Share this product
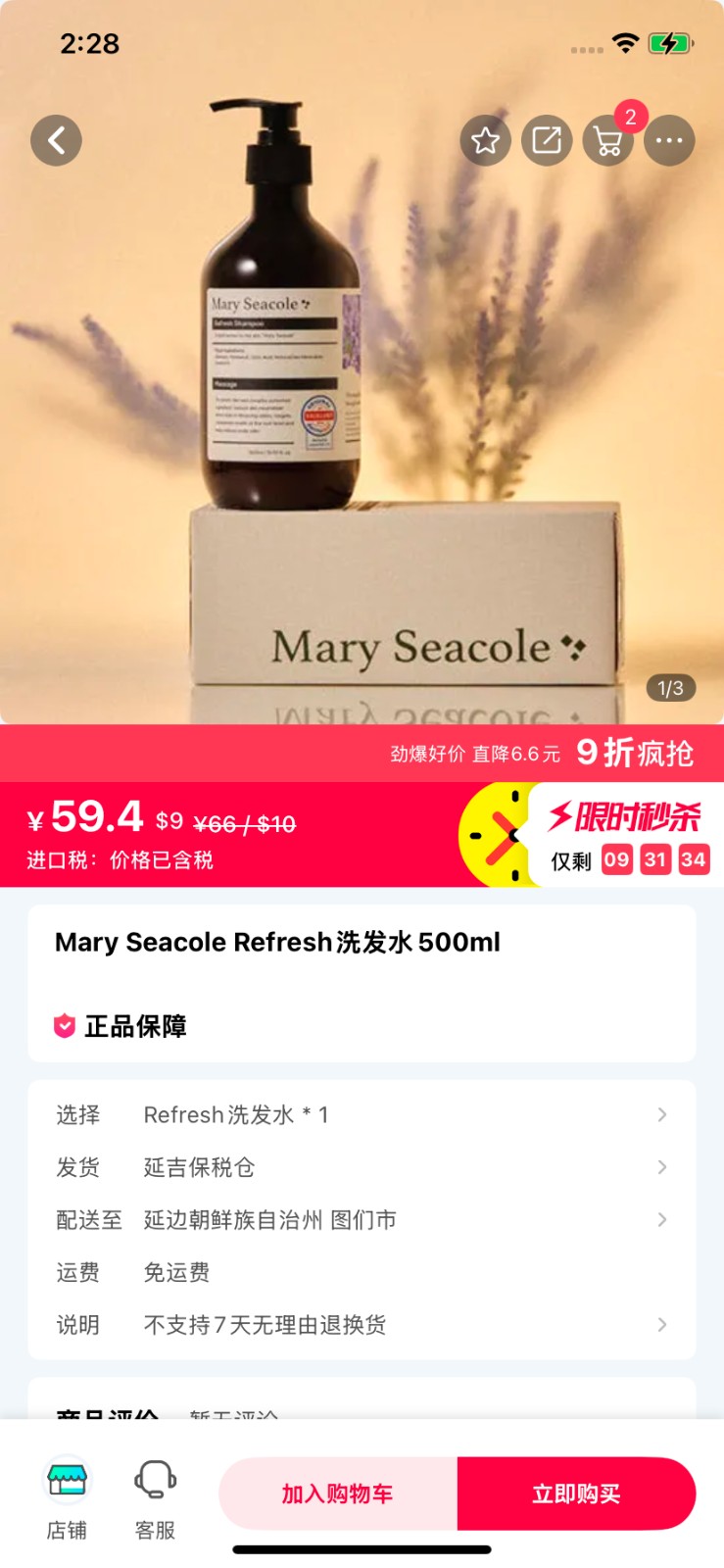The image size is (724, 1568). [x=547, y=140]
